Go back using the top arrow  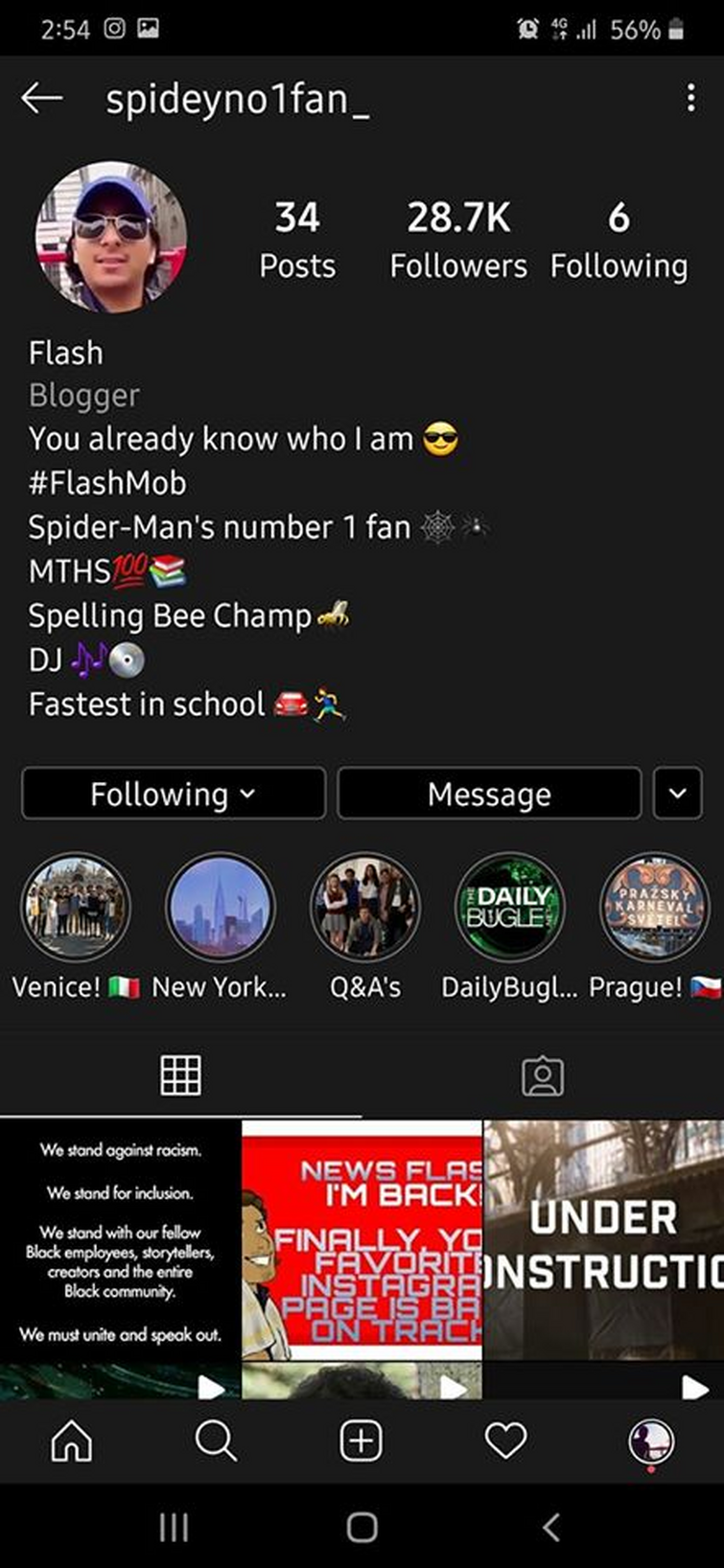click(x=42, y=98)
